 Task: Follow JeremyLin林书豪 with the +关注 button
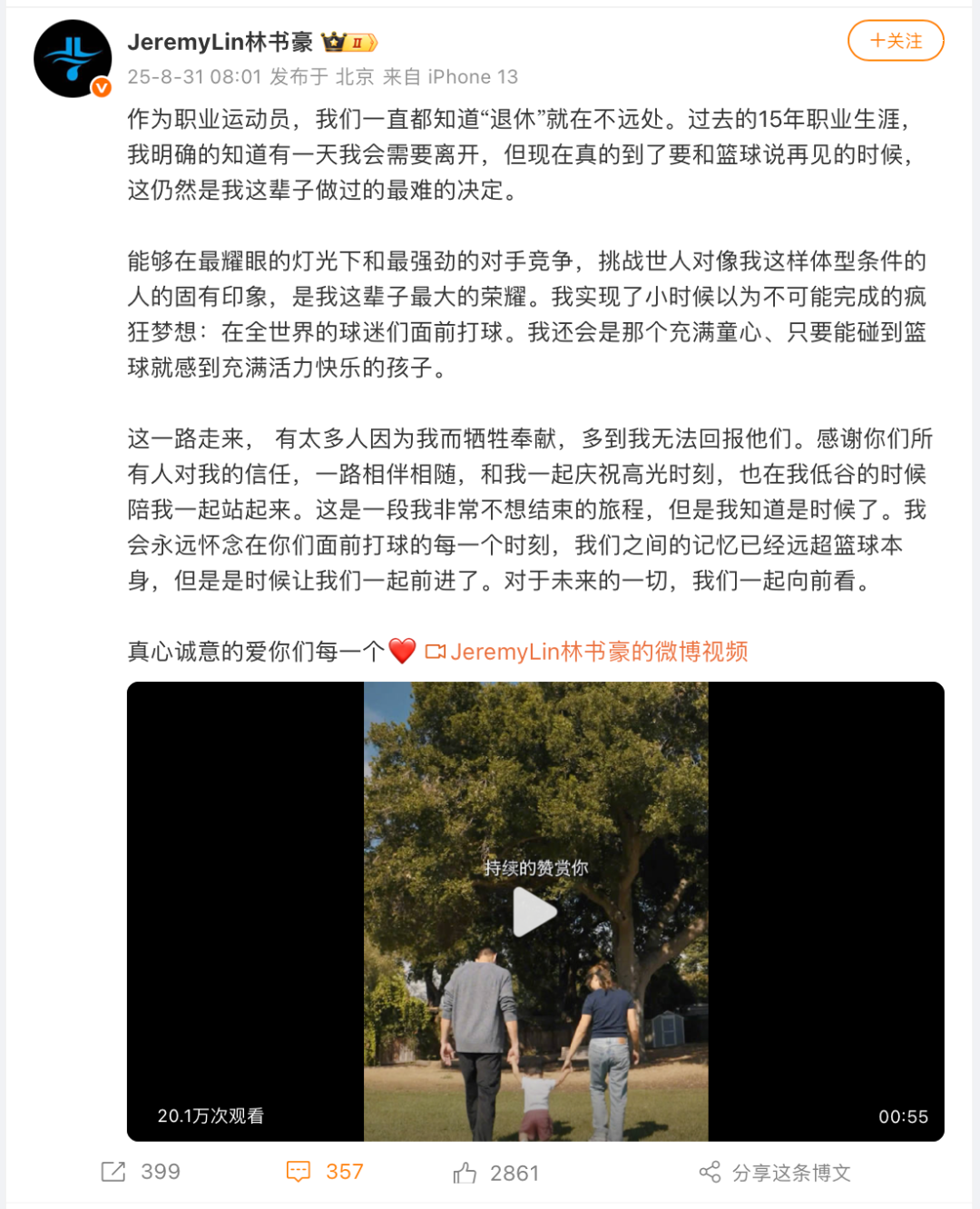895,41
